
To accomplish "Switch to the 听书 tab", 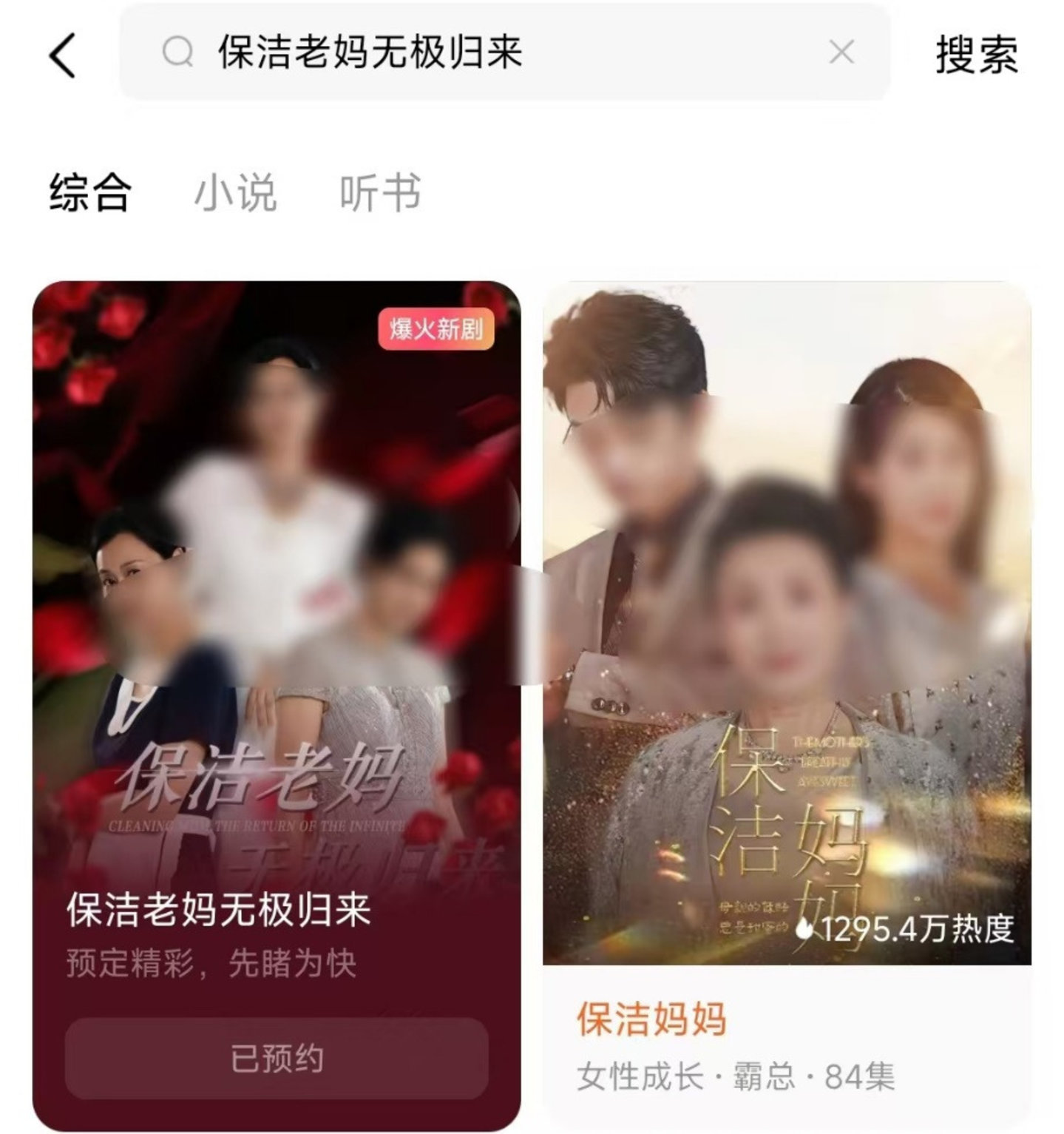I will pos(380,192).
